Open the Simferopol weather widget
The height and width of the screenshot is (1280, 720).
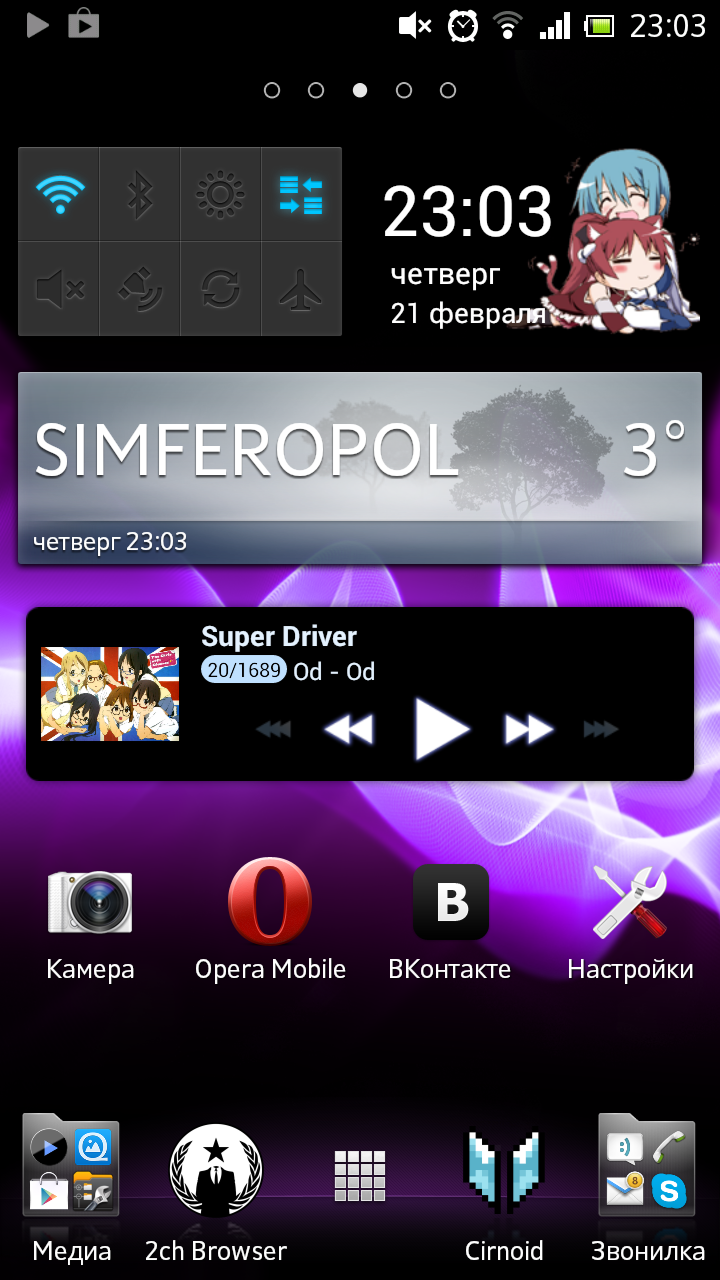pyautogui.click(x=360, y=468)
